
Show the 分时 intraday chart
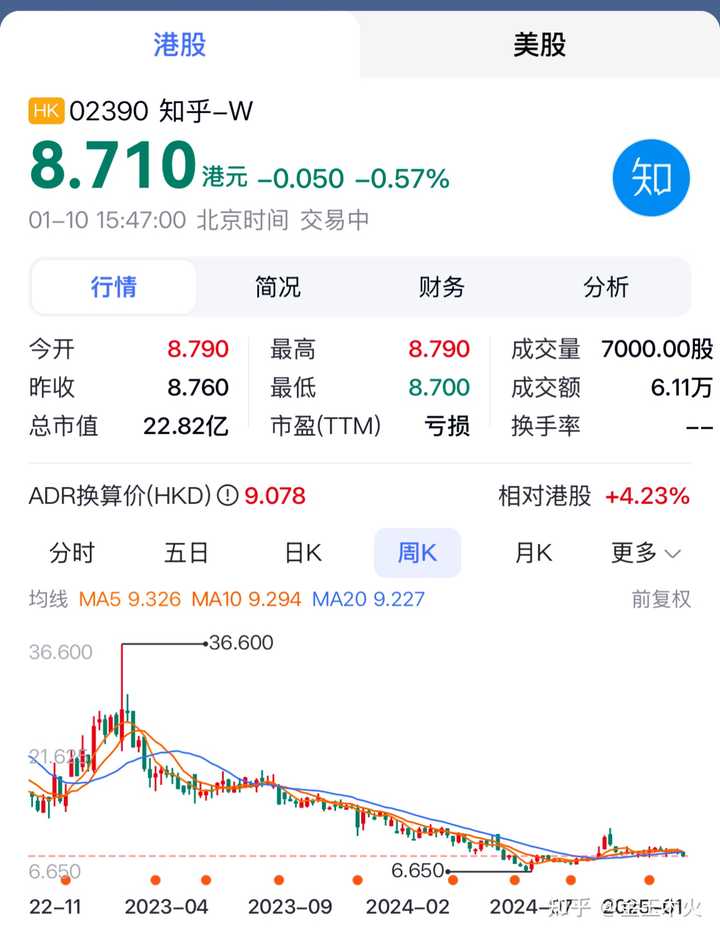click(72, 552)
